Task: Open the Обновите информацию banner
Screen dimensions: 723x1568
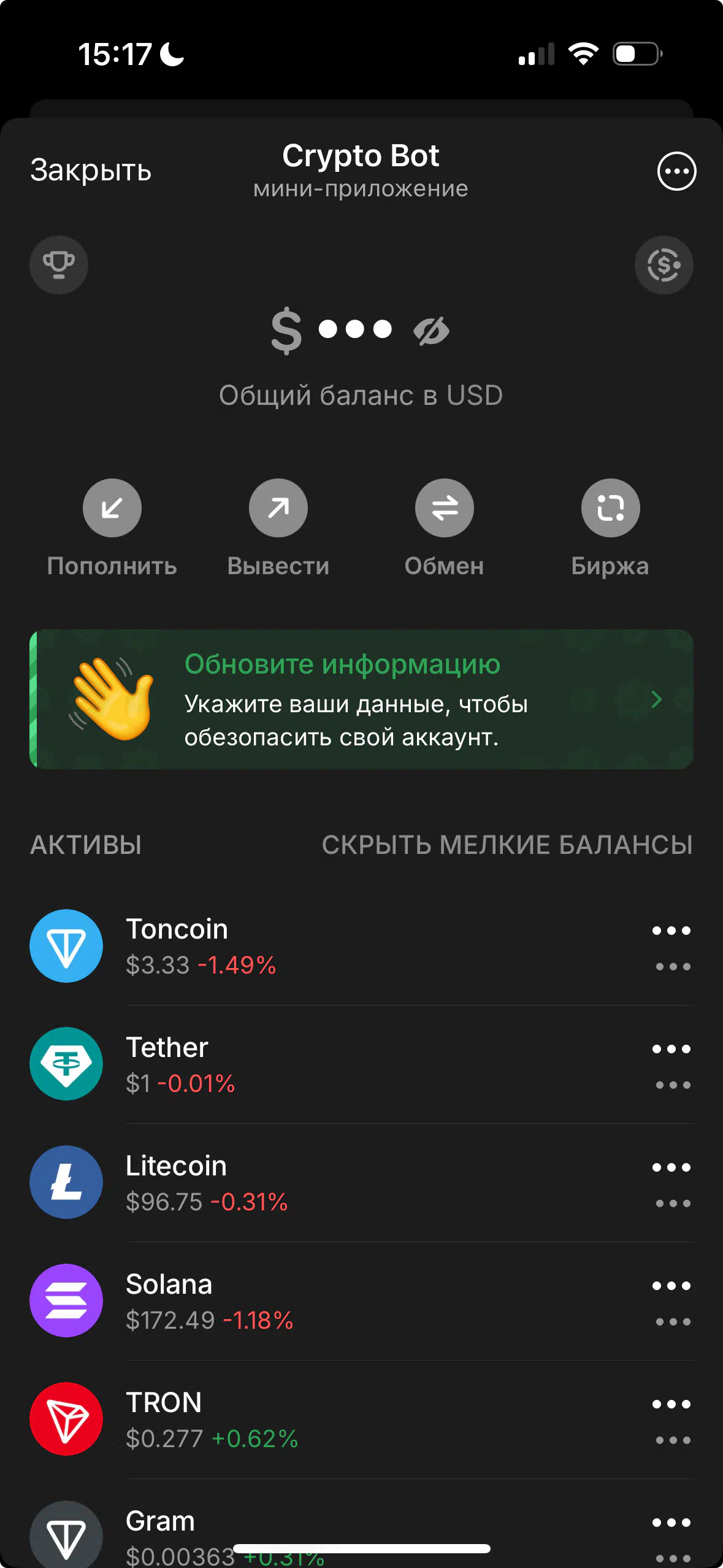Action: pos(361,699)
